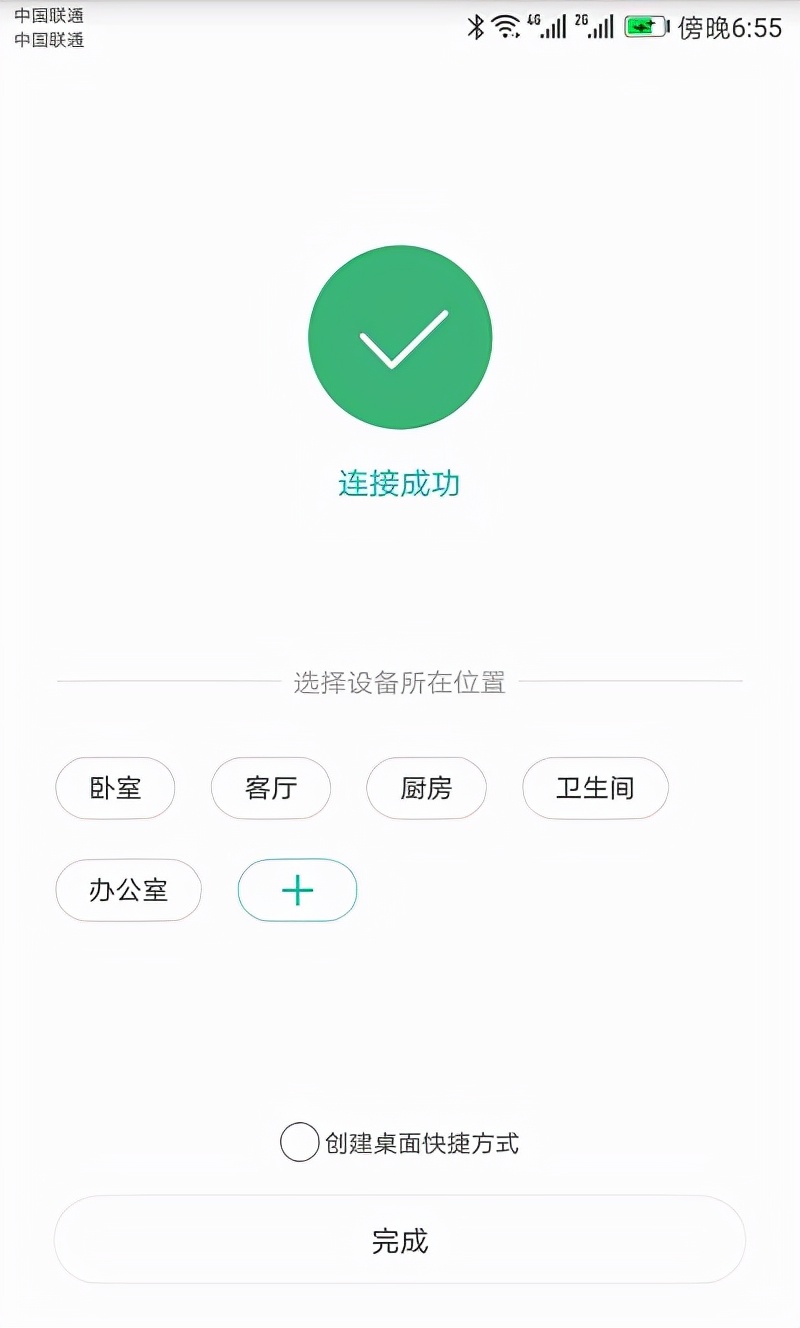The width and height of the screenshot is (800, 1328).
Task: Click the green checkmark success icon
Action: (x=399, y=338)
